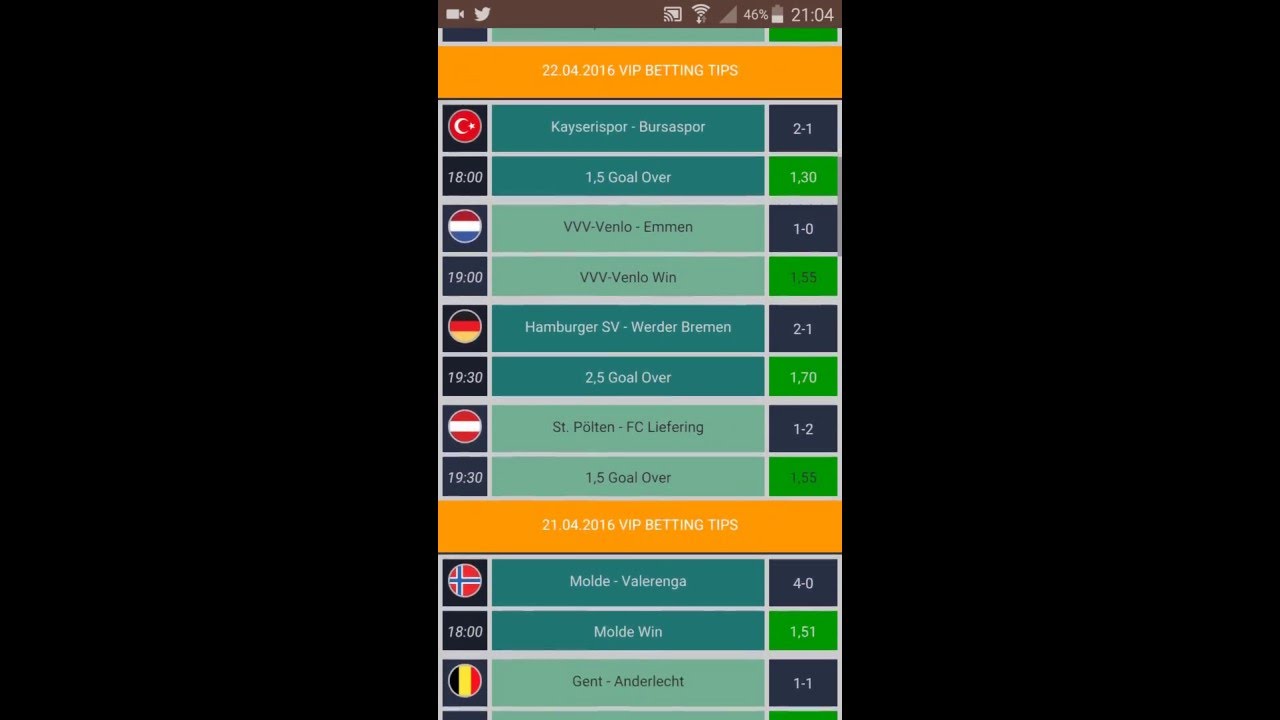Open the VVV-Venlo - Emmen match row
The image size is (1280, 720).
pyautogui.click(x=628, y=227)
